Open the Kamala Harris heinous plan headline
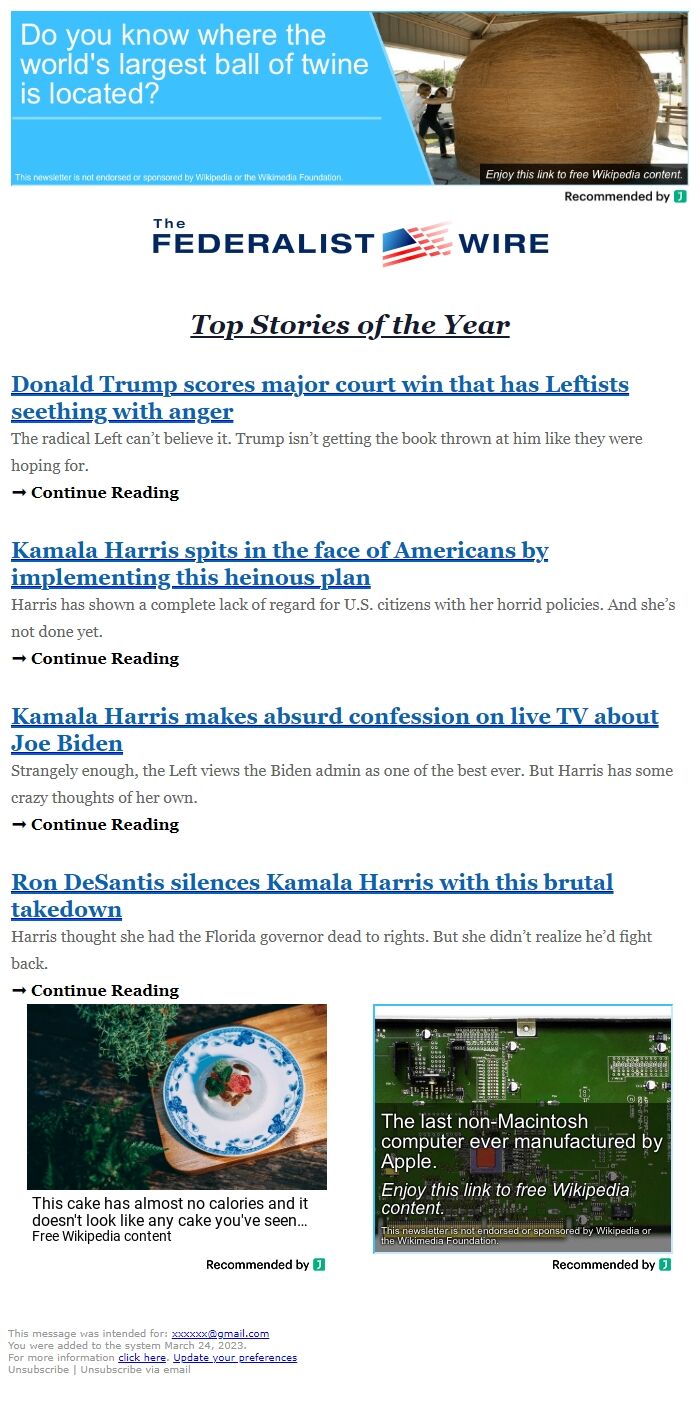 tap(279, 564)
